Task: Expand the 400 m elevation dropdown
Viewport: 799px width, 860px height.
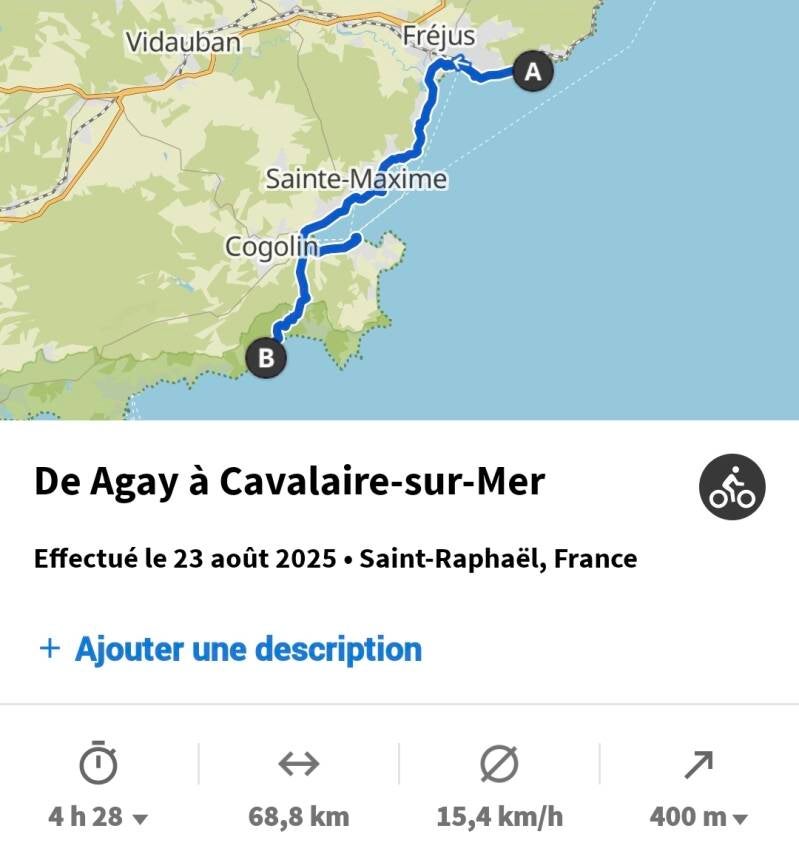Action: point(698,816)
